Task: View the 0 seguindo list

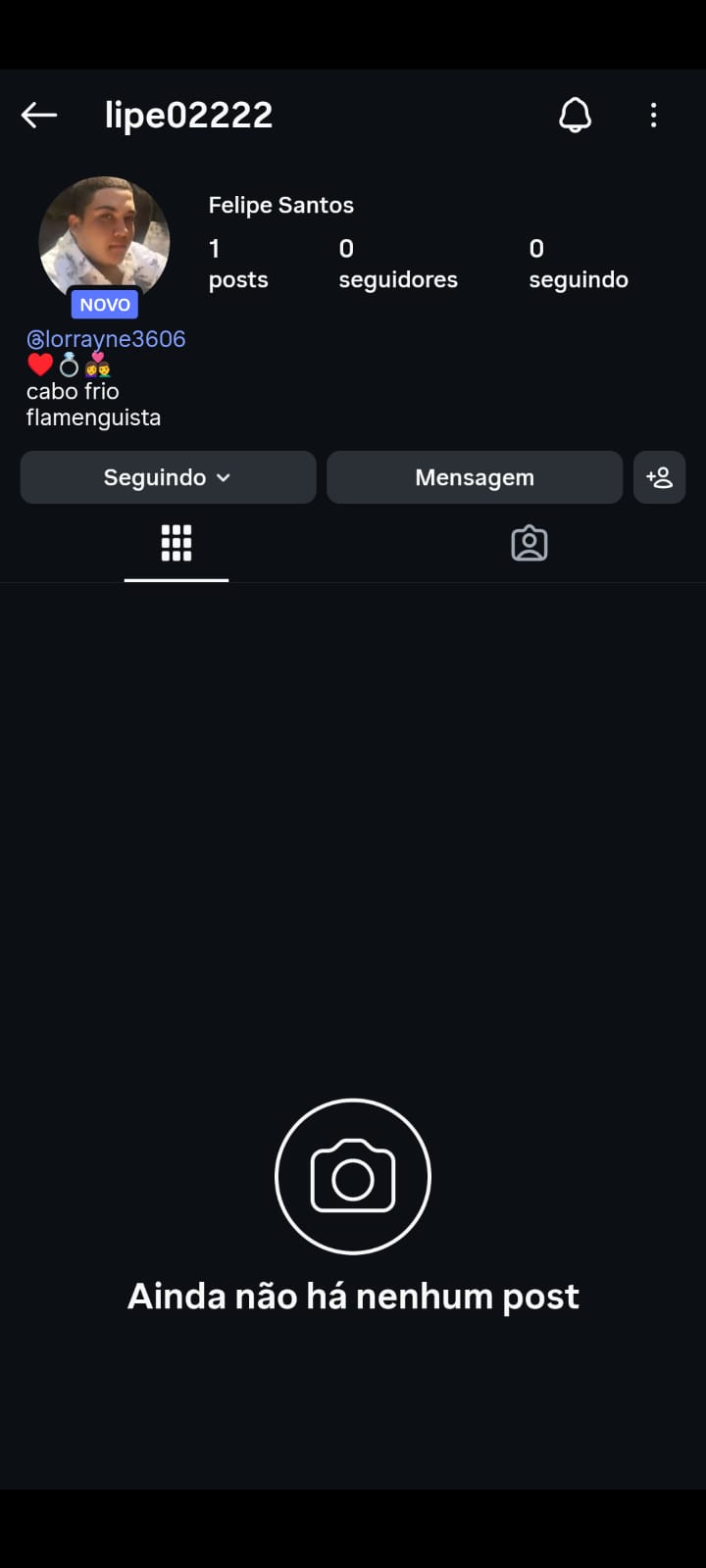Action: [x=578, y=265]
